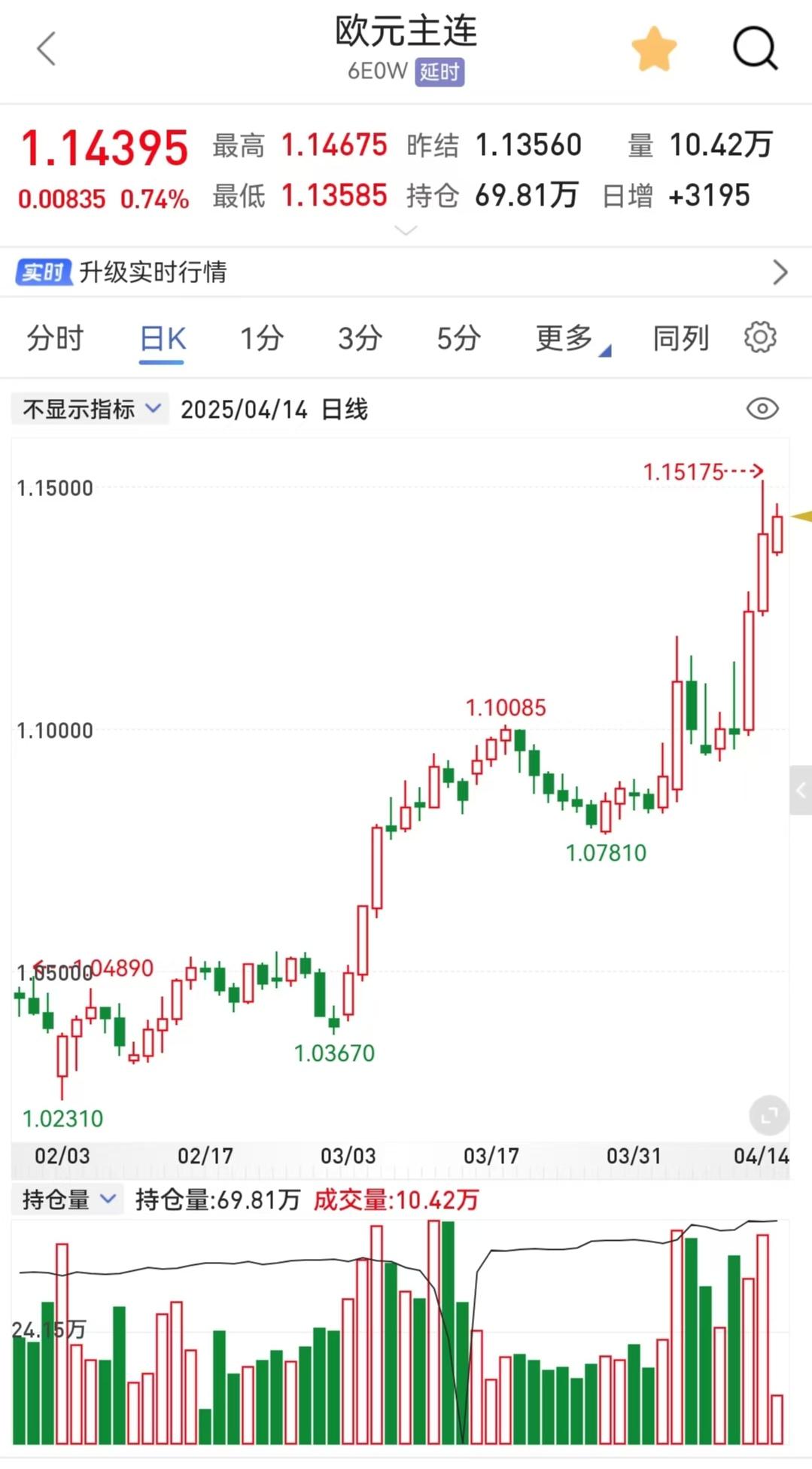Viewport: 812px width, 1469px height.
Task: Open 升级实时行情 upgrade banner
Action: pos(406,272)
